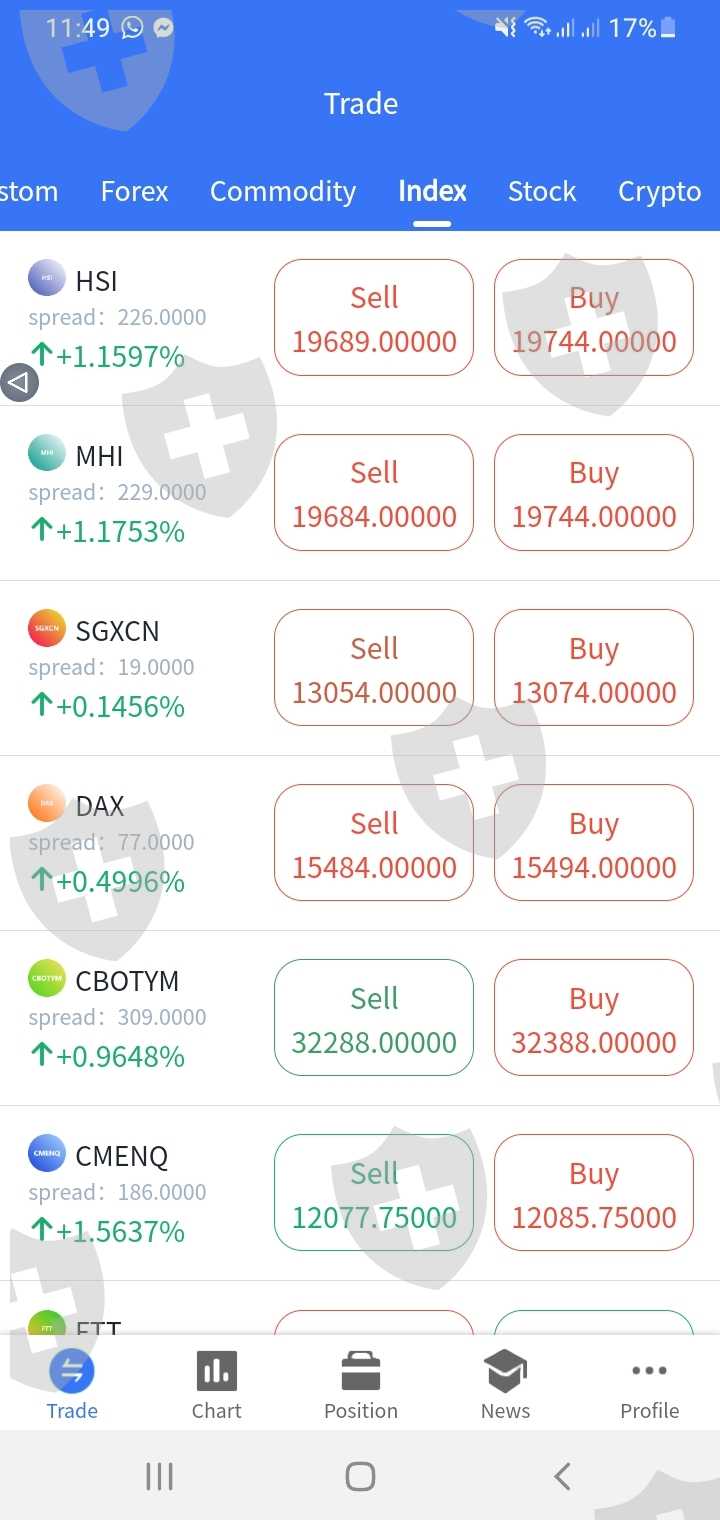
Task: Select the Crypto tab
Action: click(659, 191)
